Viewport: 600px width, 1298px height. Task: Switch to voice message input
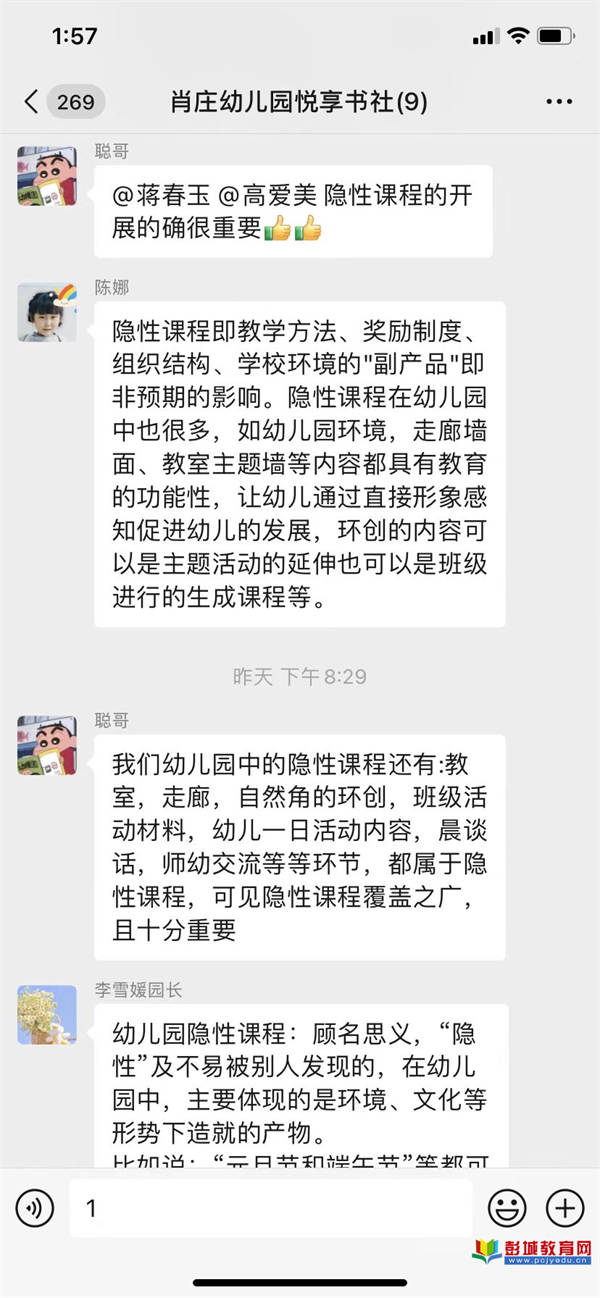35,1208
